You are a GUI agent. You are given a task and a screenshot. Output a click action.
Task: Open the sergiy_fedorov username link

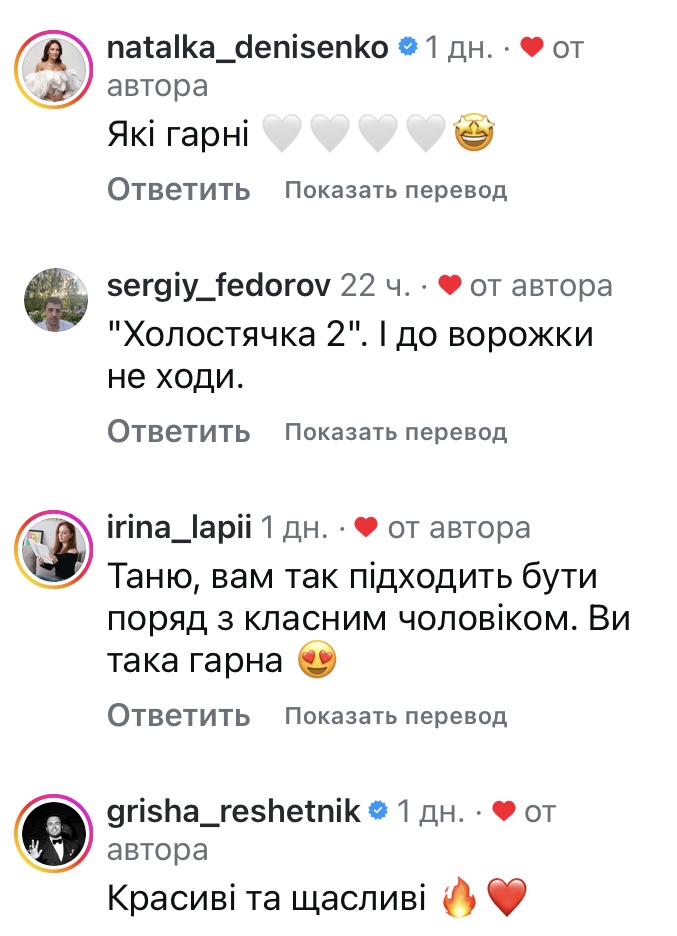point(218,287)
